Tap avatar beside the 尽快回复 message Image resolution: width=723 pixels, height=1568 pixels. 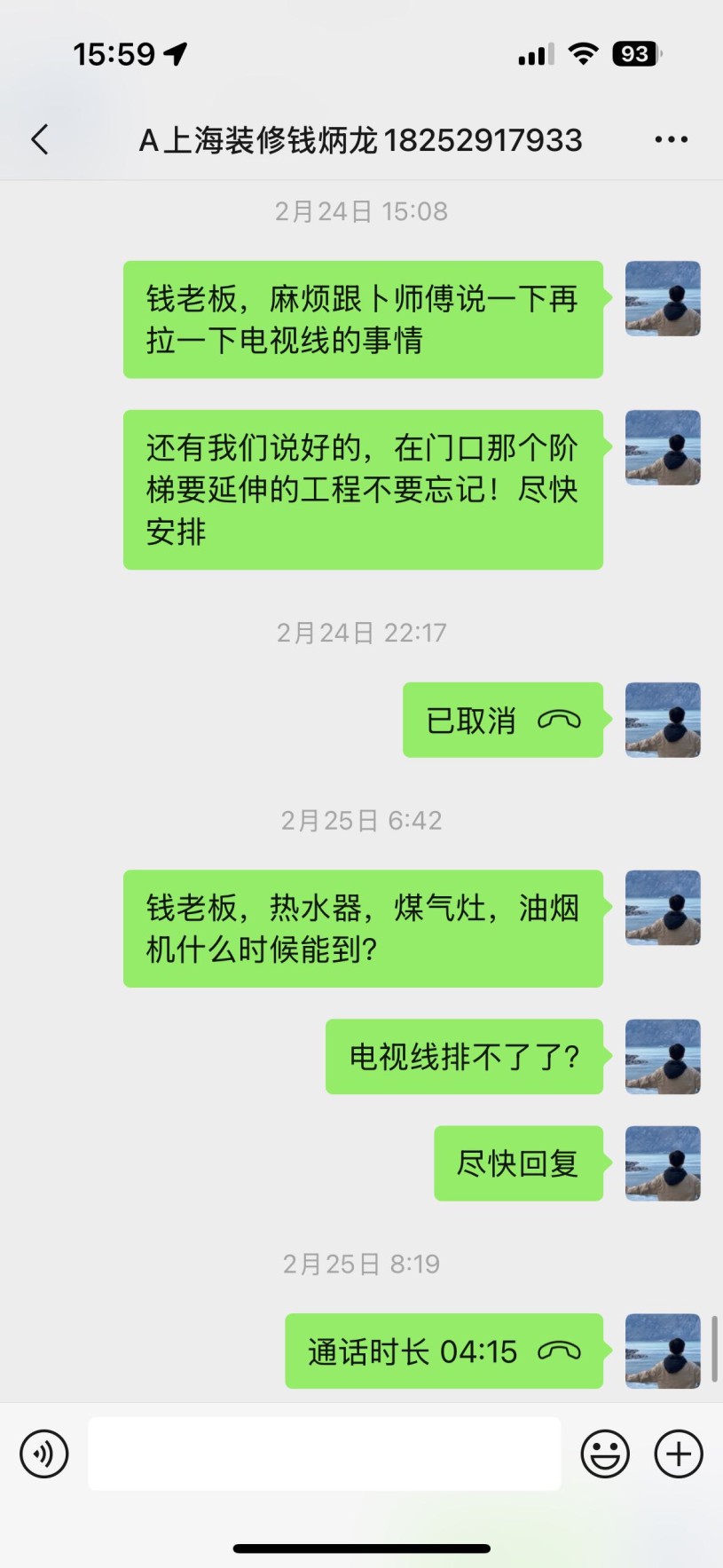663,1163
